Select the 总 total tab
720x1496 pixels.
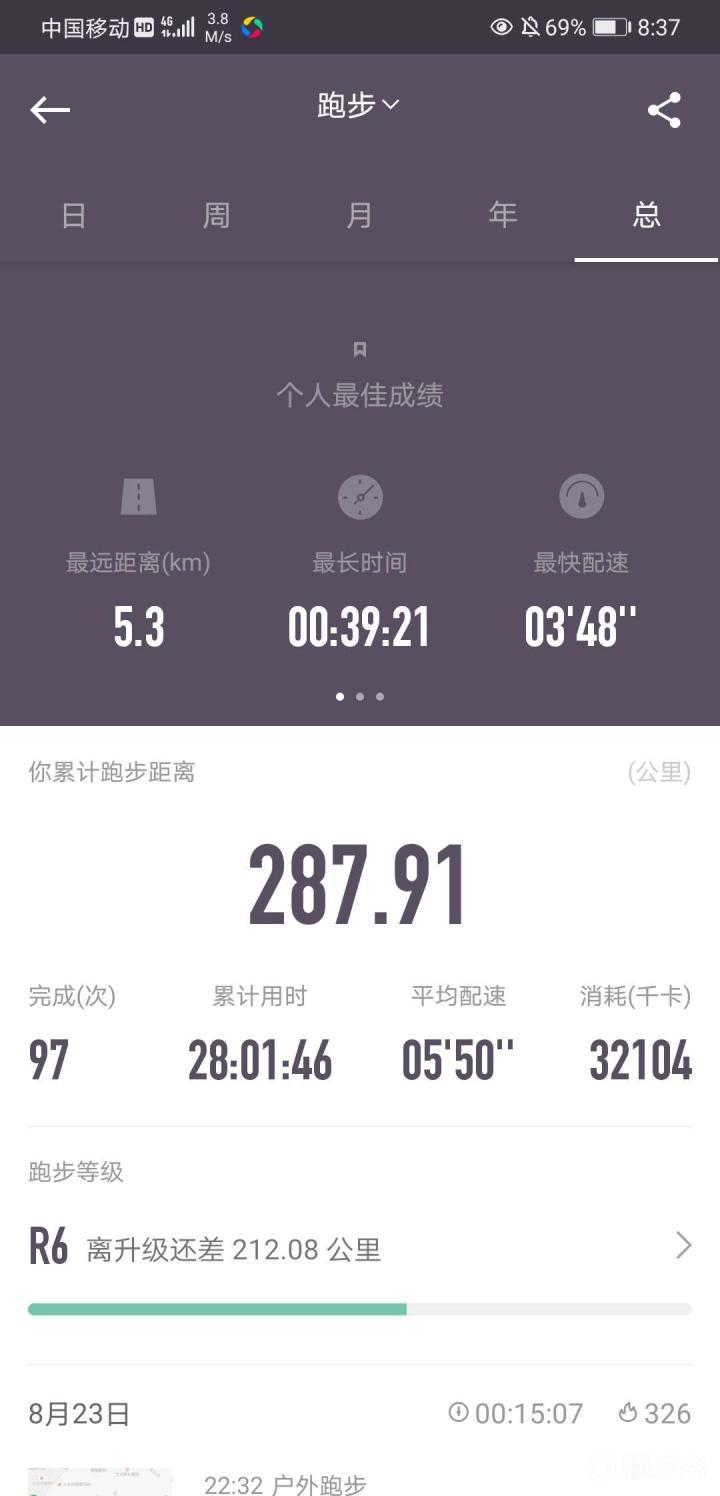[x=646, y=215]
